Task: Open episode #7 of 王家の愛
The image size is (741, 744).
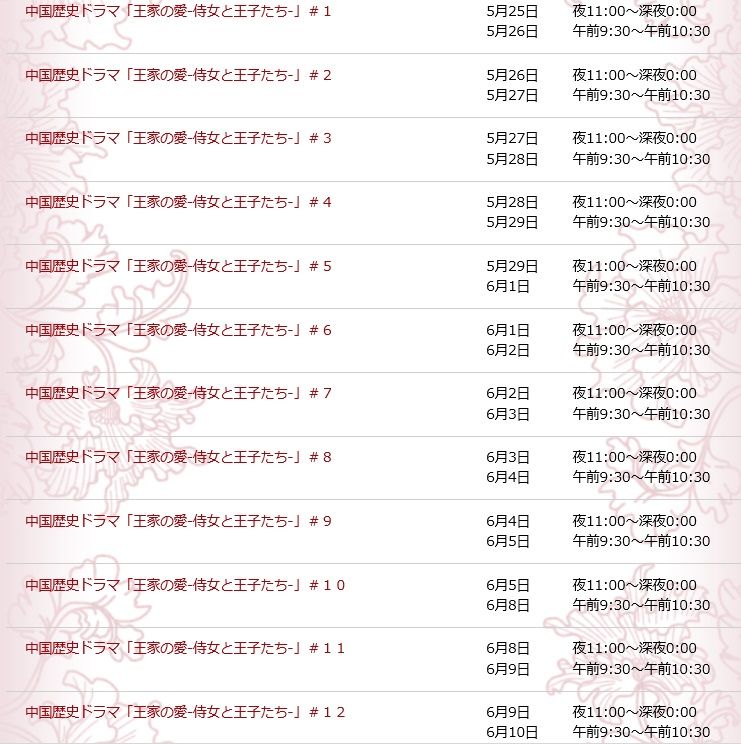Action: pyautogui.click(x=178, y=393)
